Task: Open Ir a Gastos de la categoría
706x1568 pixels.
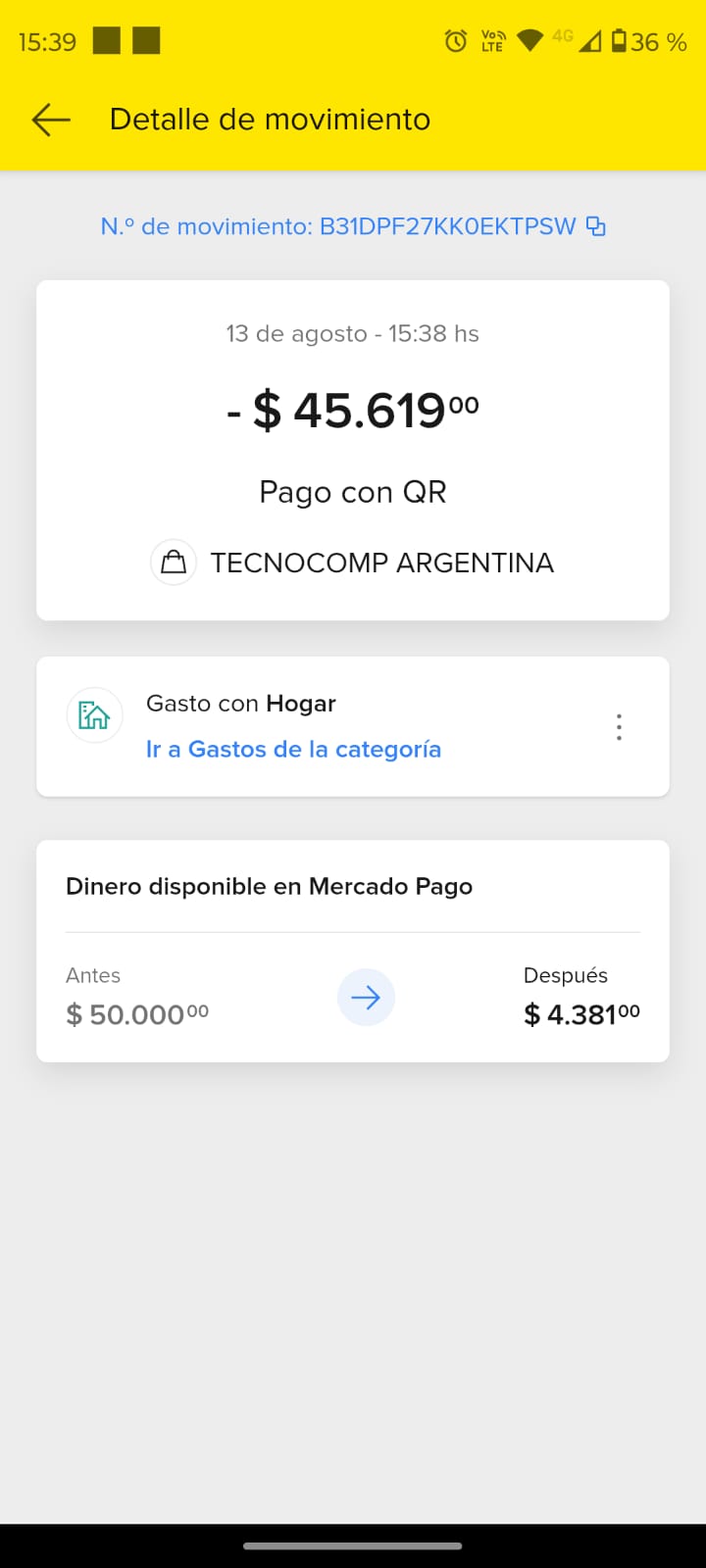Action: click(x=293, y=750)
